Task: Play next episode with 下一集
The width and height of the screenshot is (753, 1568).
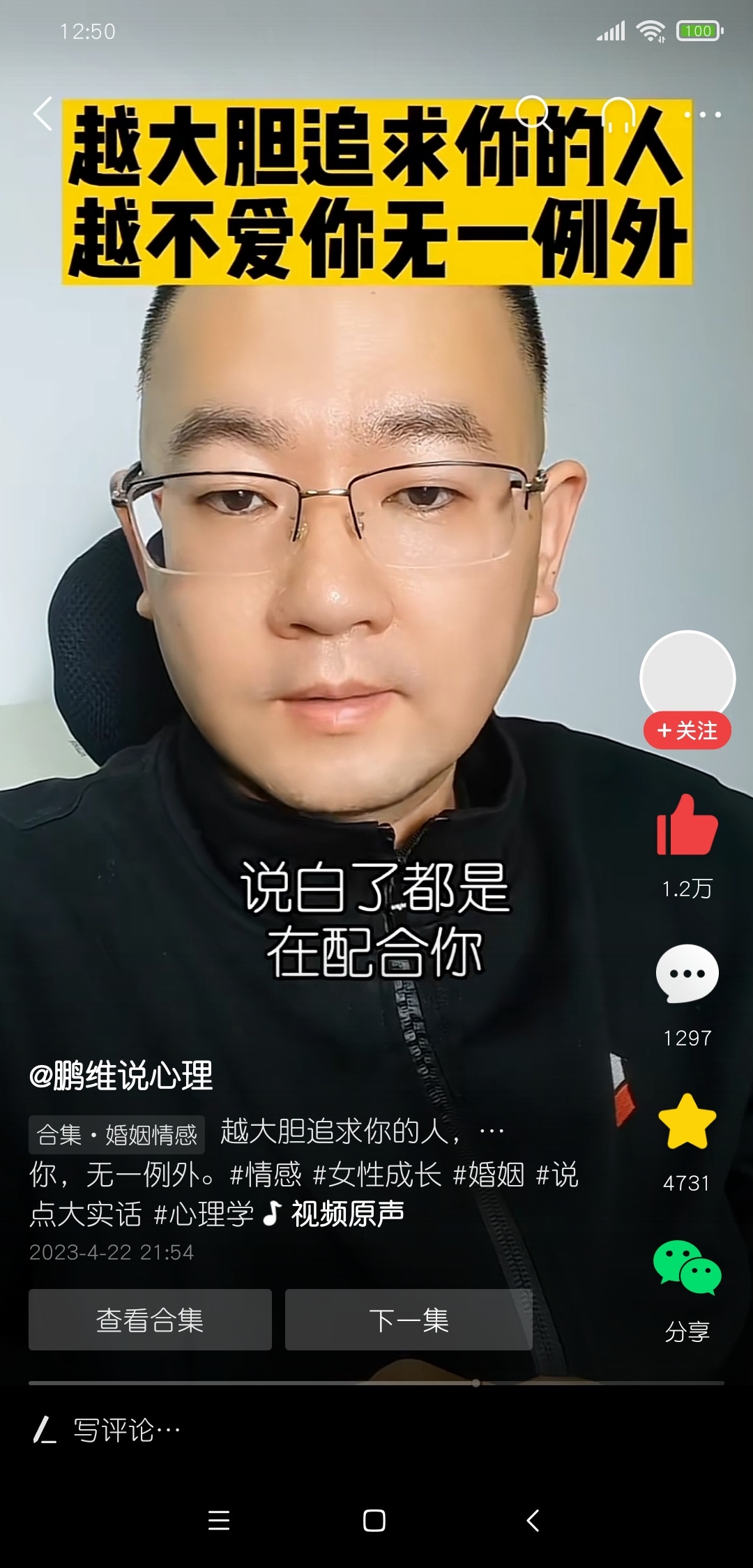Action: click(409, 1320)
